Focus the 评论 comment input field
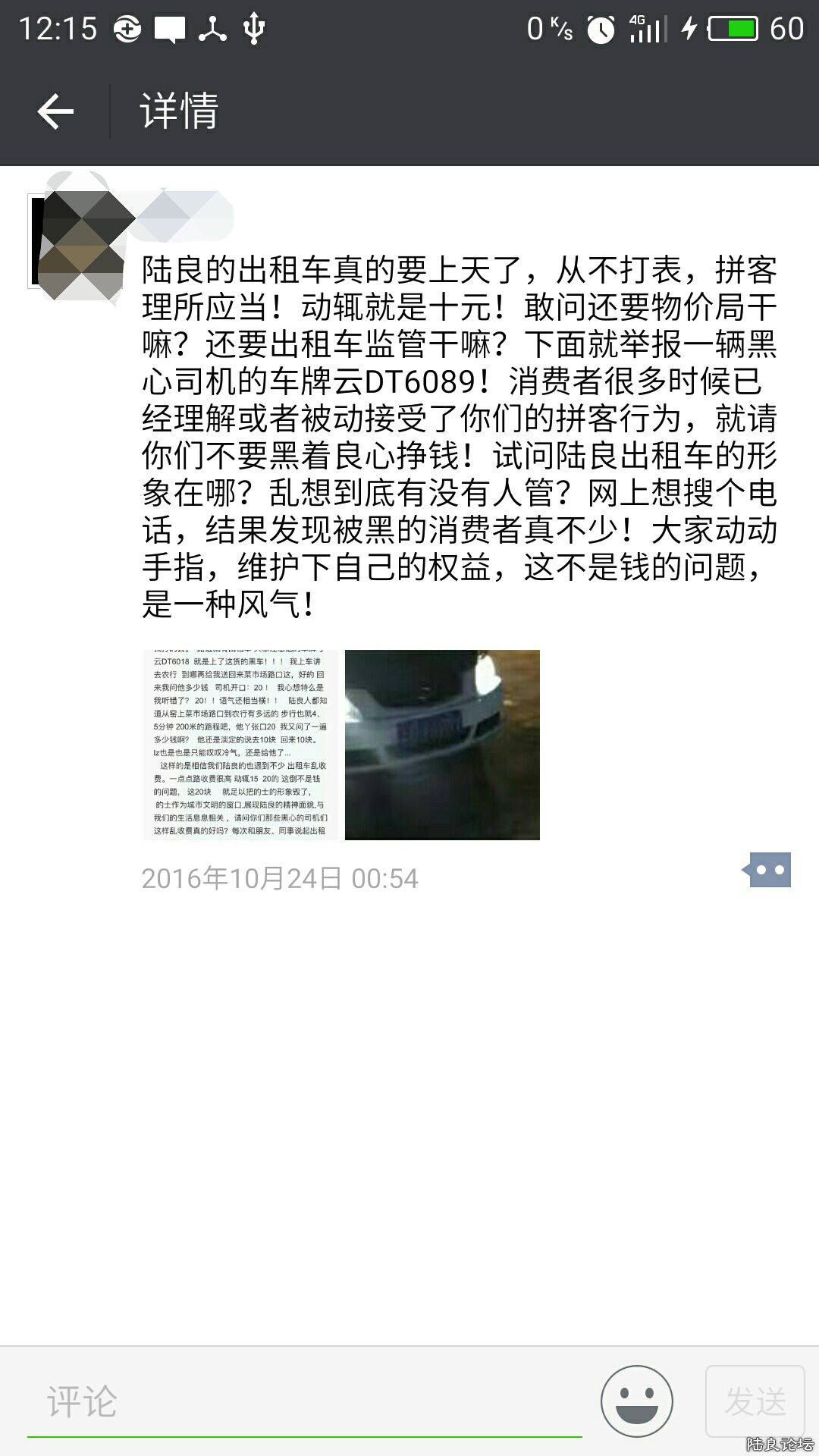The height and width of the screenshot is (1456, 819). (x=303, y=1401)
